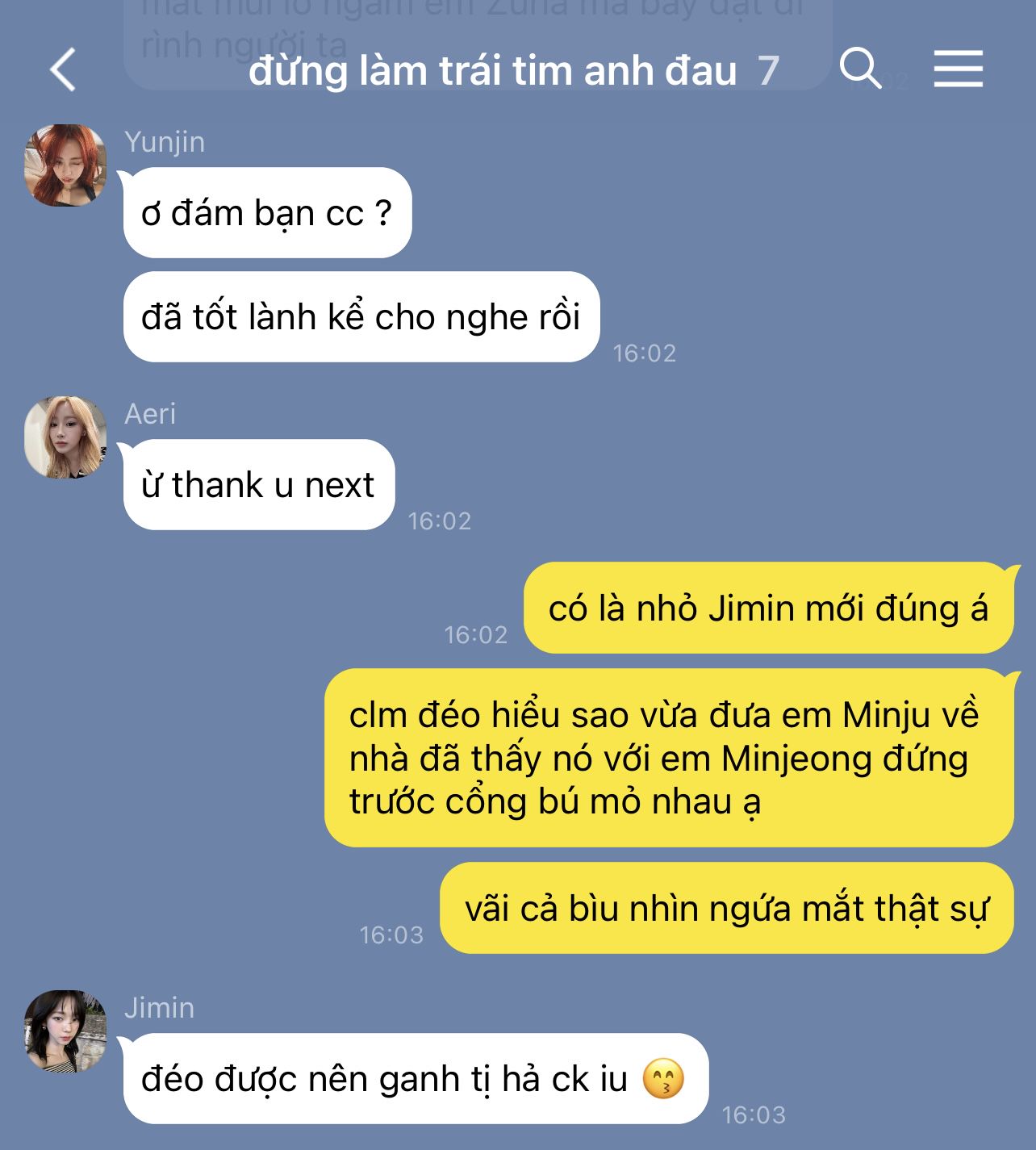Open Yunjin's profile picture

pyautogui.click(x=65, y=165)
